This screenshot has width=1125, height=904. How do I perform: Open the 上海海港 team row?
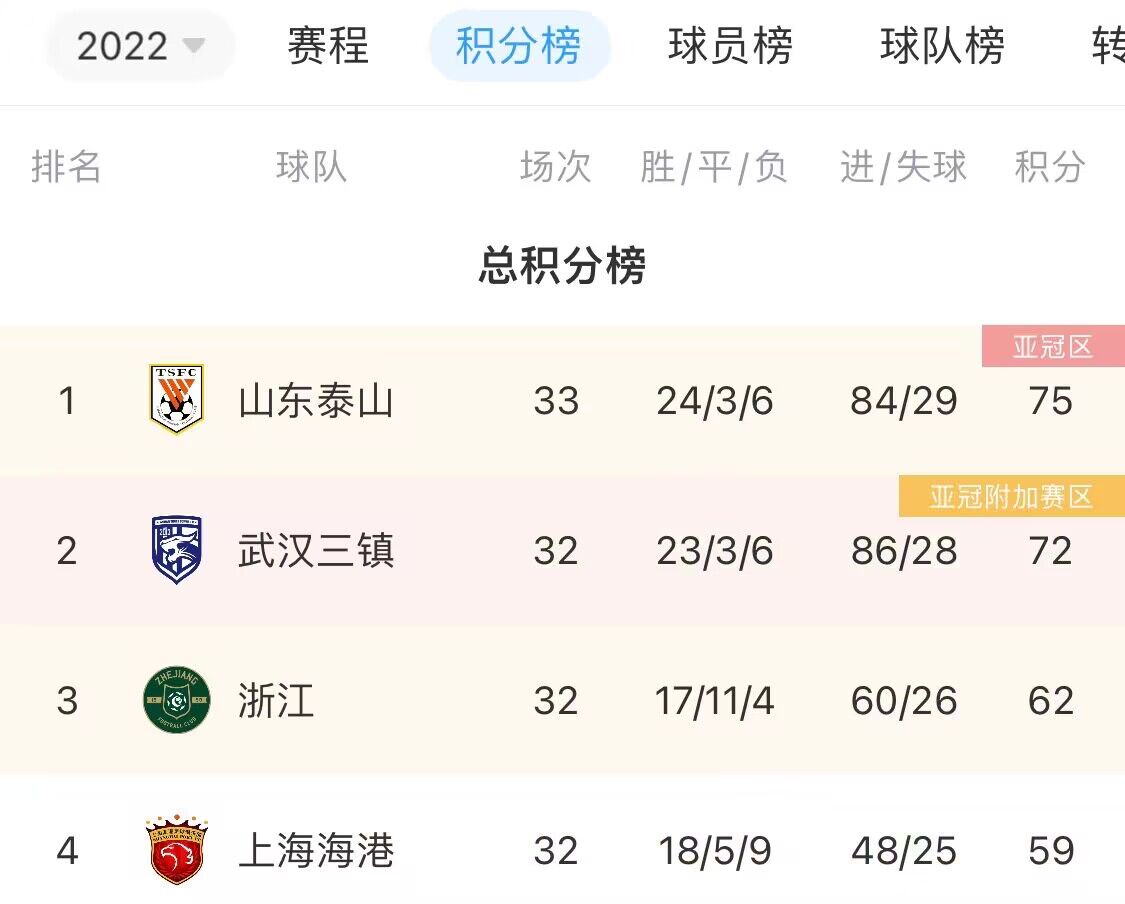(x=315, y=851)
